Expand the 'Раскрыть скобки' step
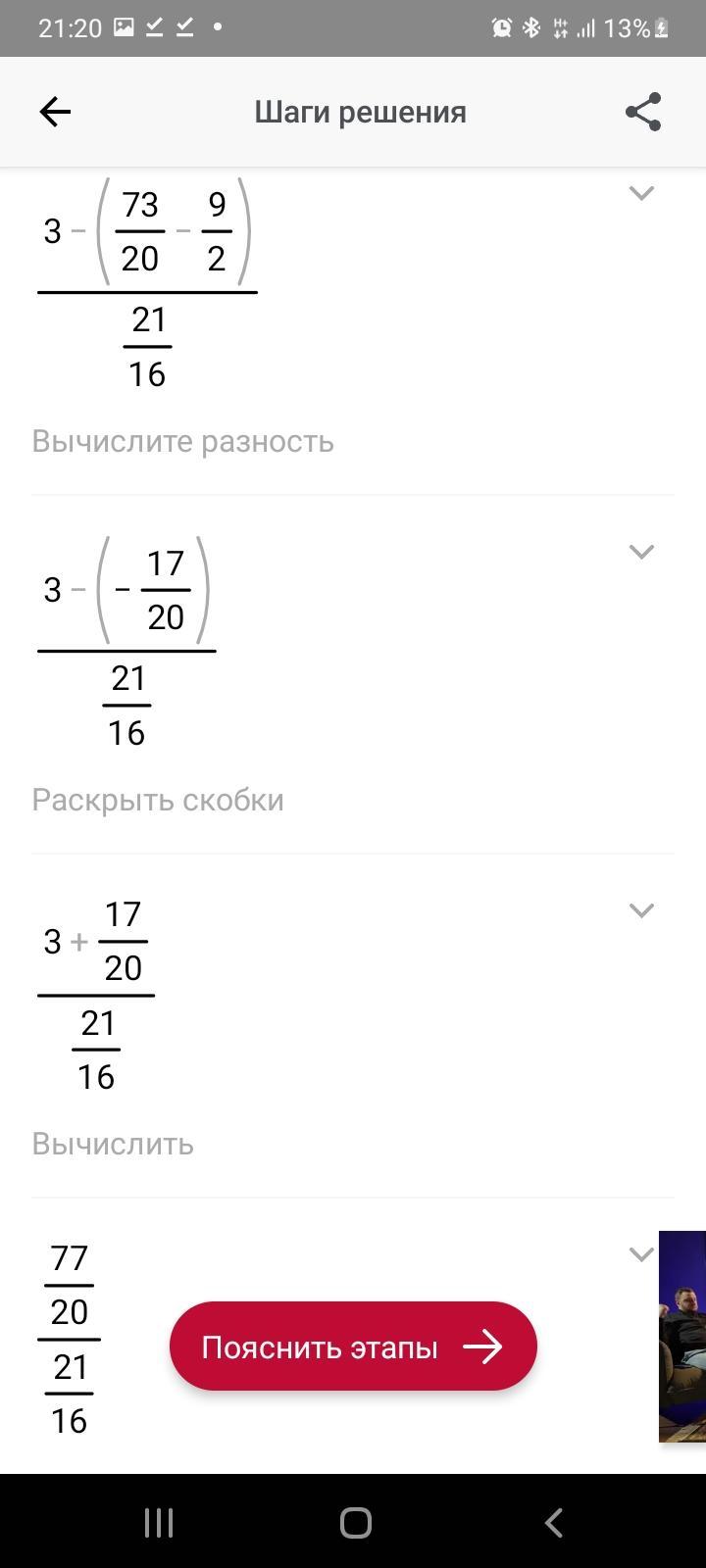Image resolution: width=706 pixels, height=1568 pixels. (641, 552)
